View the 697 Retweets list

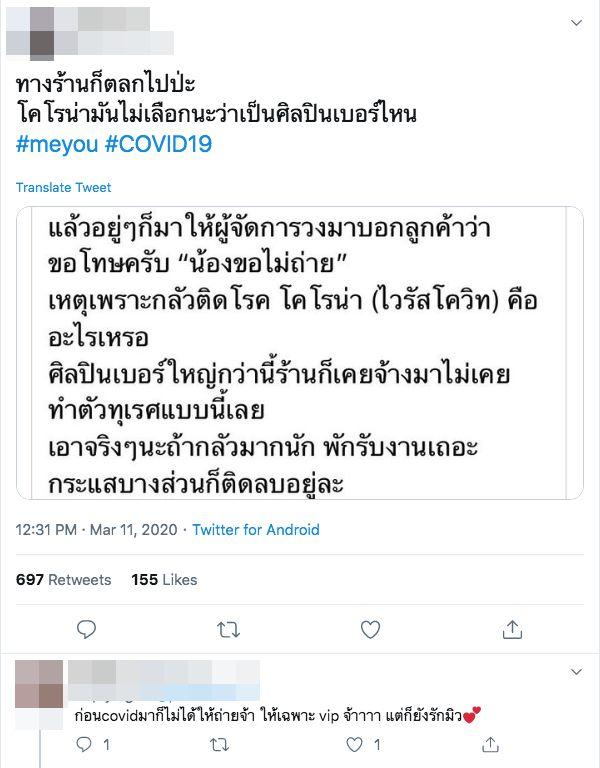click(64, 579)
